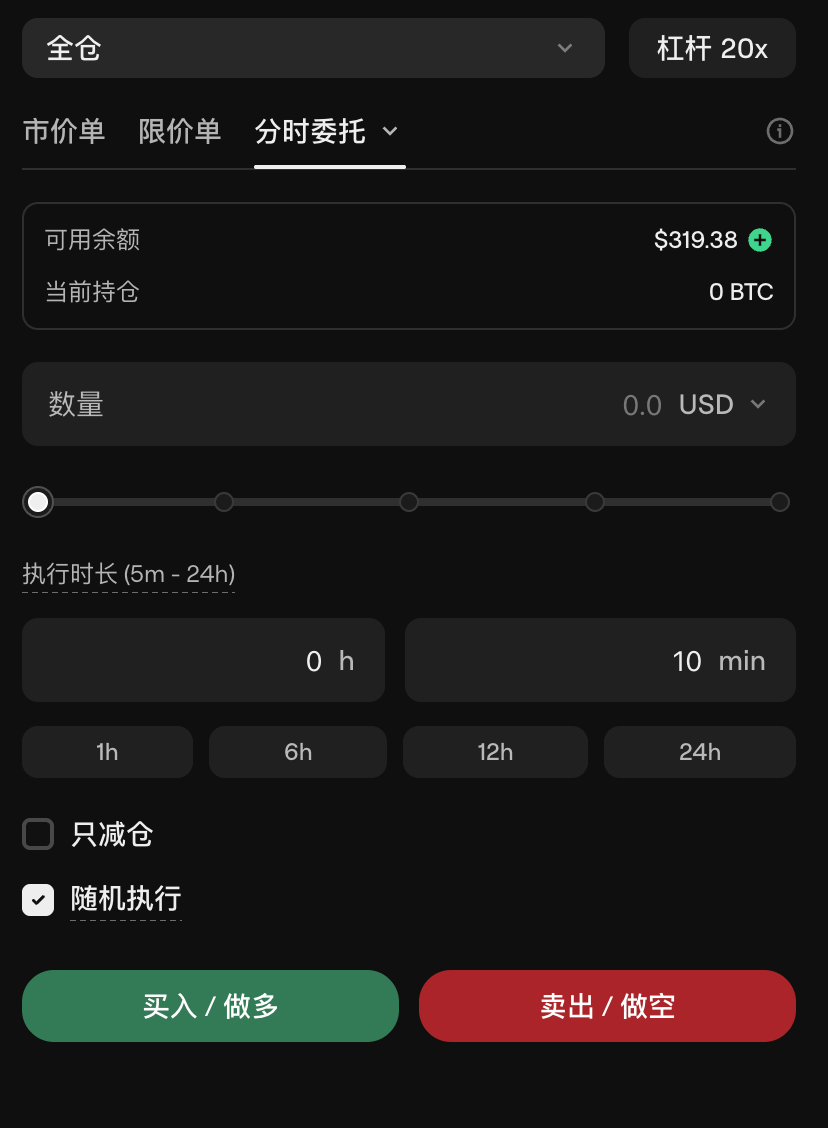
Task: Enable the 只减仓 checkbox
Action: (x=38, y=834)
